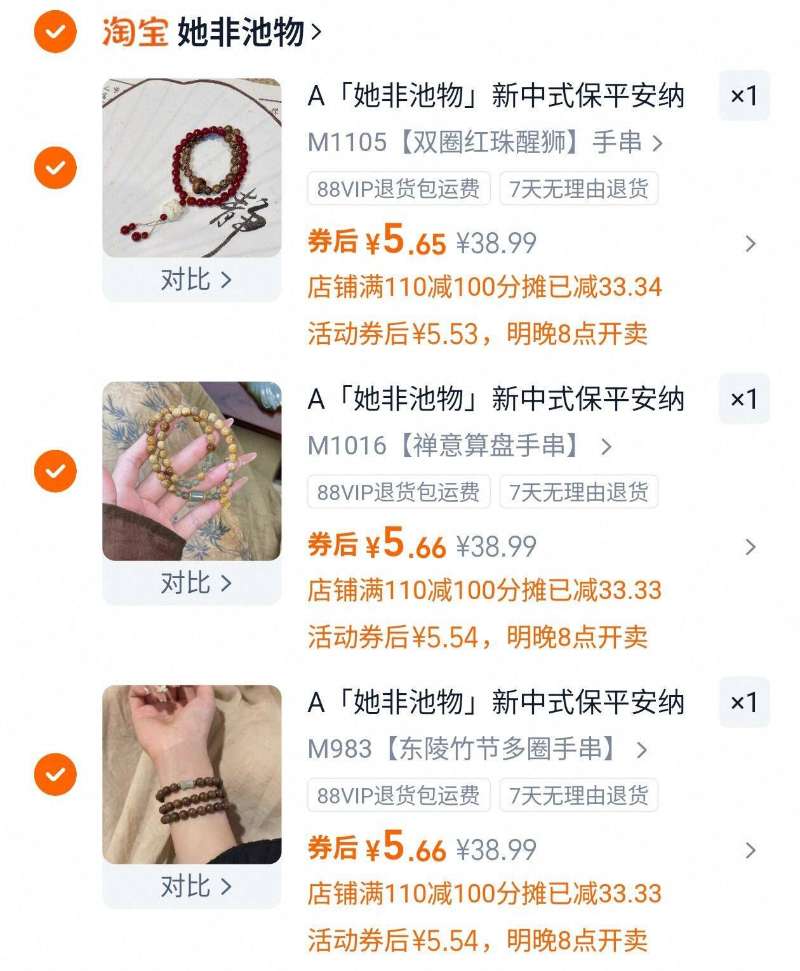
Task: Open the 7天无理由退货 tag on the second item
Action: (580, 493)
